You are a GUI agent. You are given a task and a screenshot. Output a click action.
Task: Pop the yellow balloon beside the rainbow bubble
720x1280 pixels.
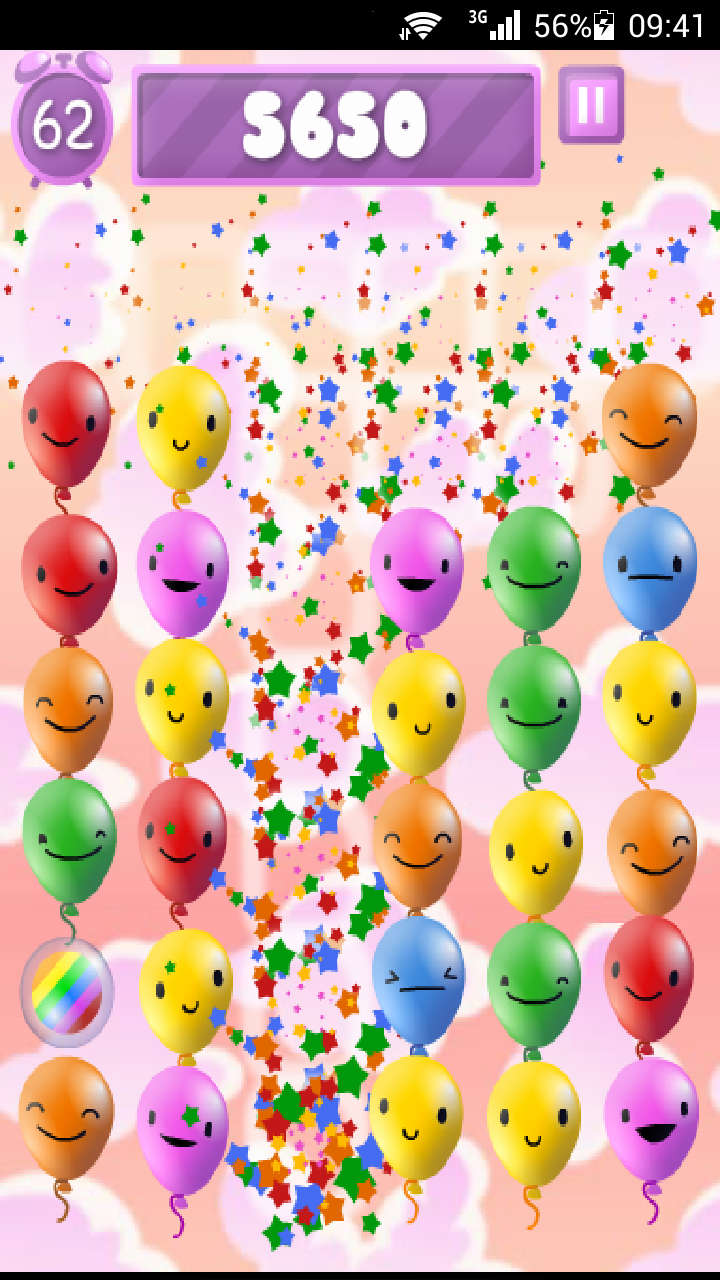[185, 990]
